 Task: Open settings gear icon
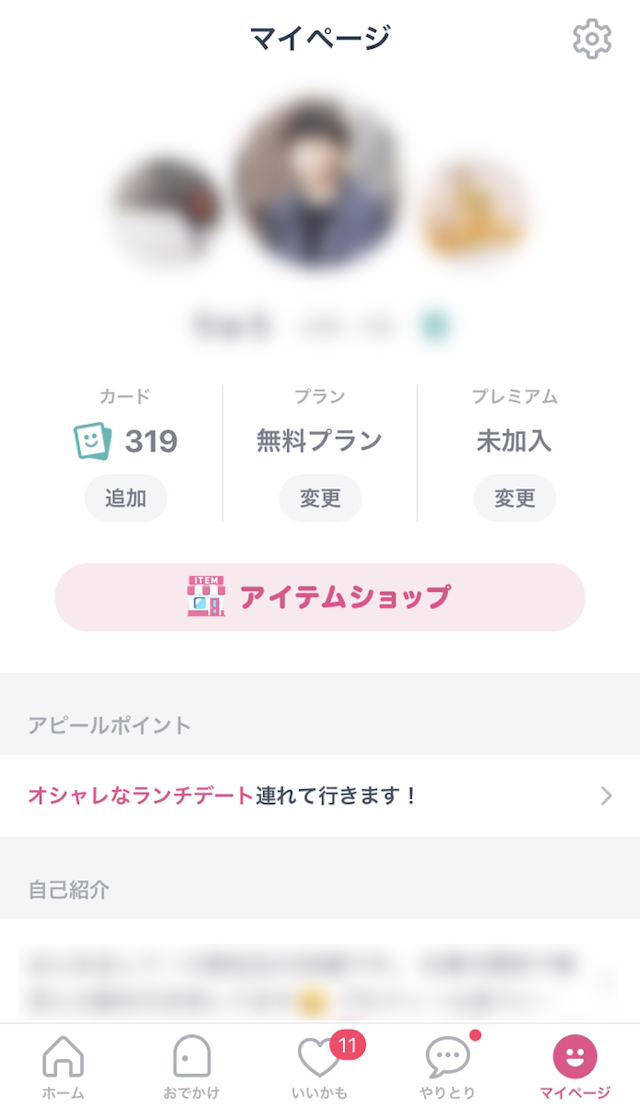[x=591, y=39]
